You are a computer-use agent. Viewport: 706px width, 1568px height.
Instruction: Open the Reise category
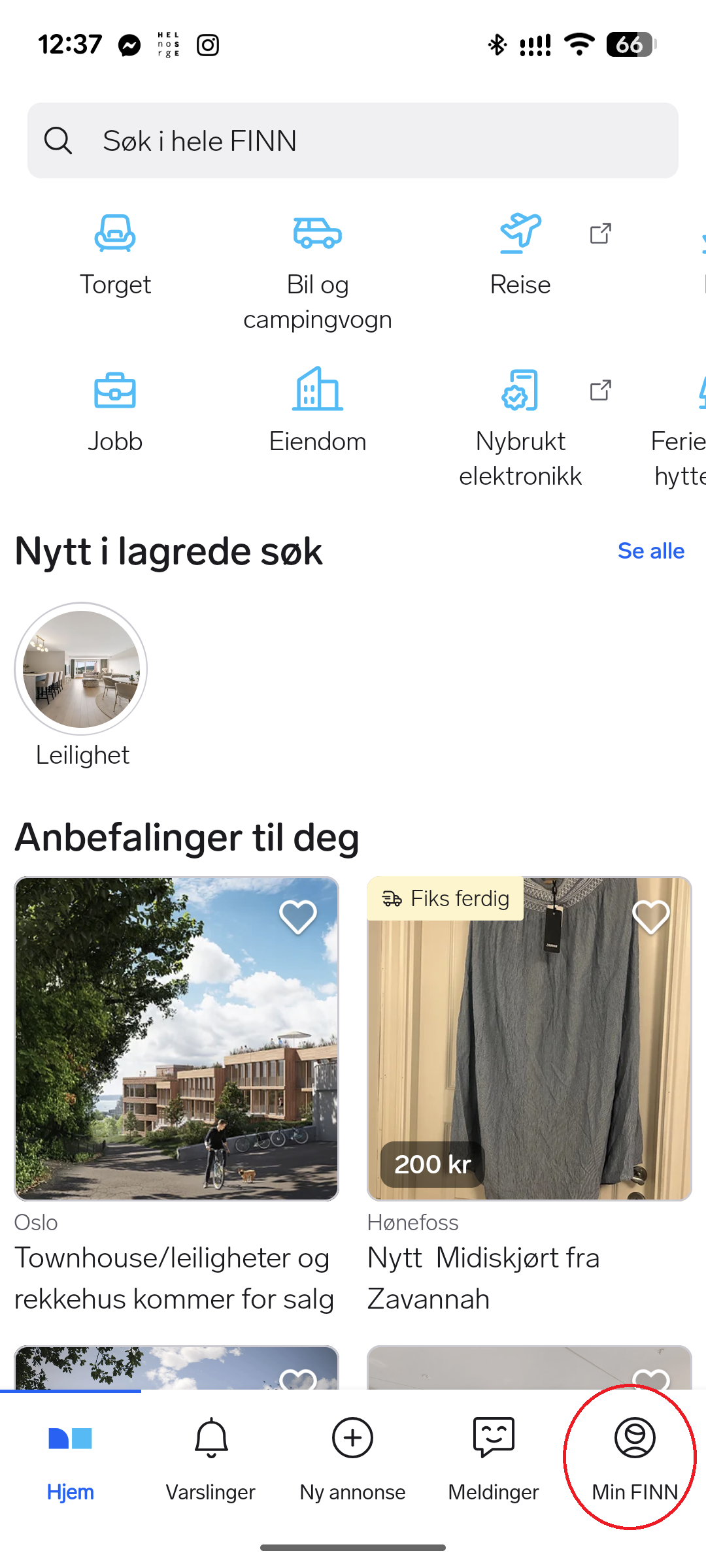[x=520, y=255]
